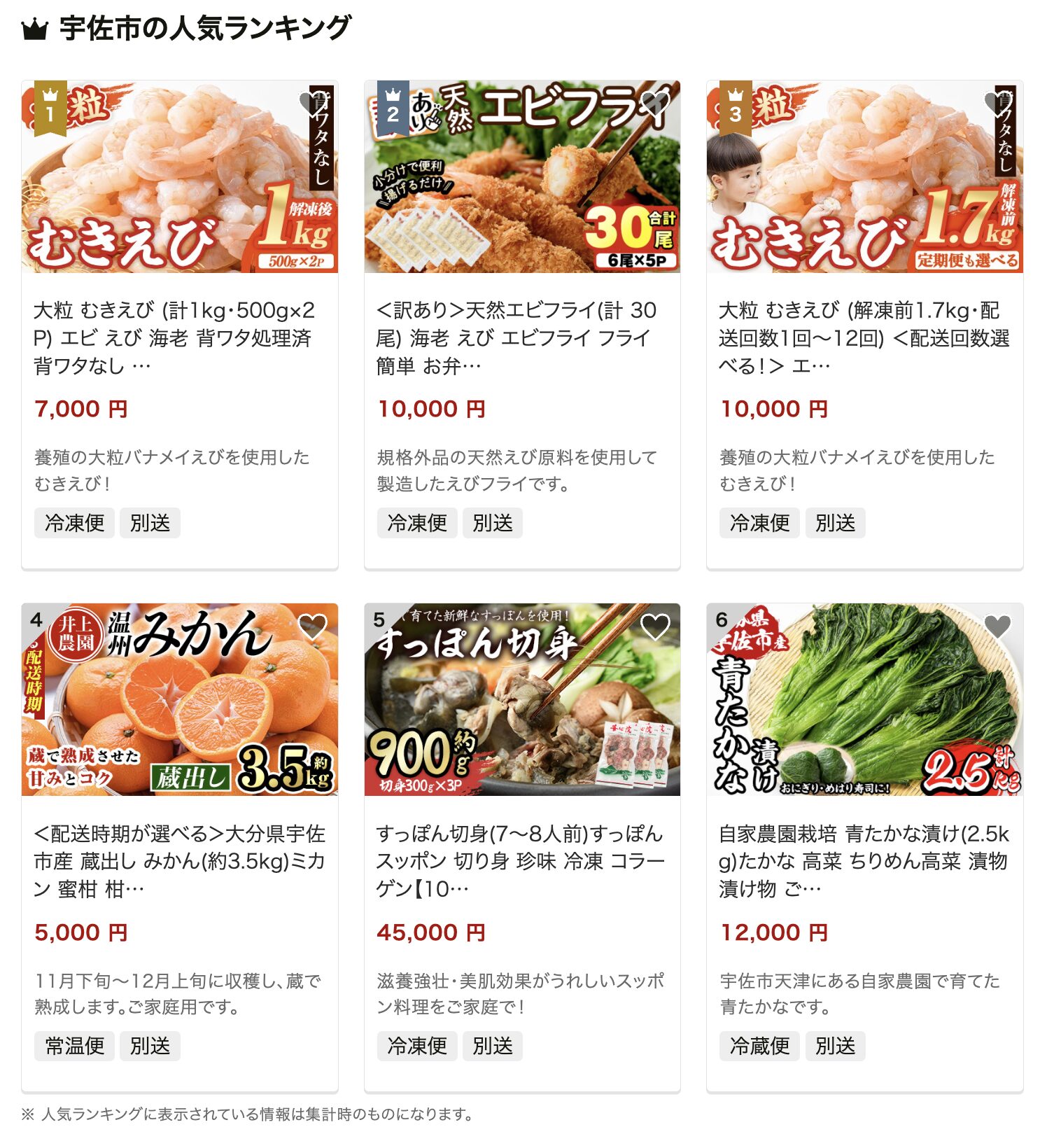Favorite the 蔵出し みかん product

click(312, 626)
